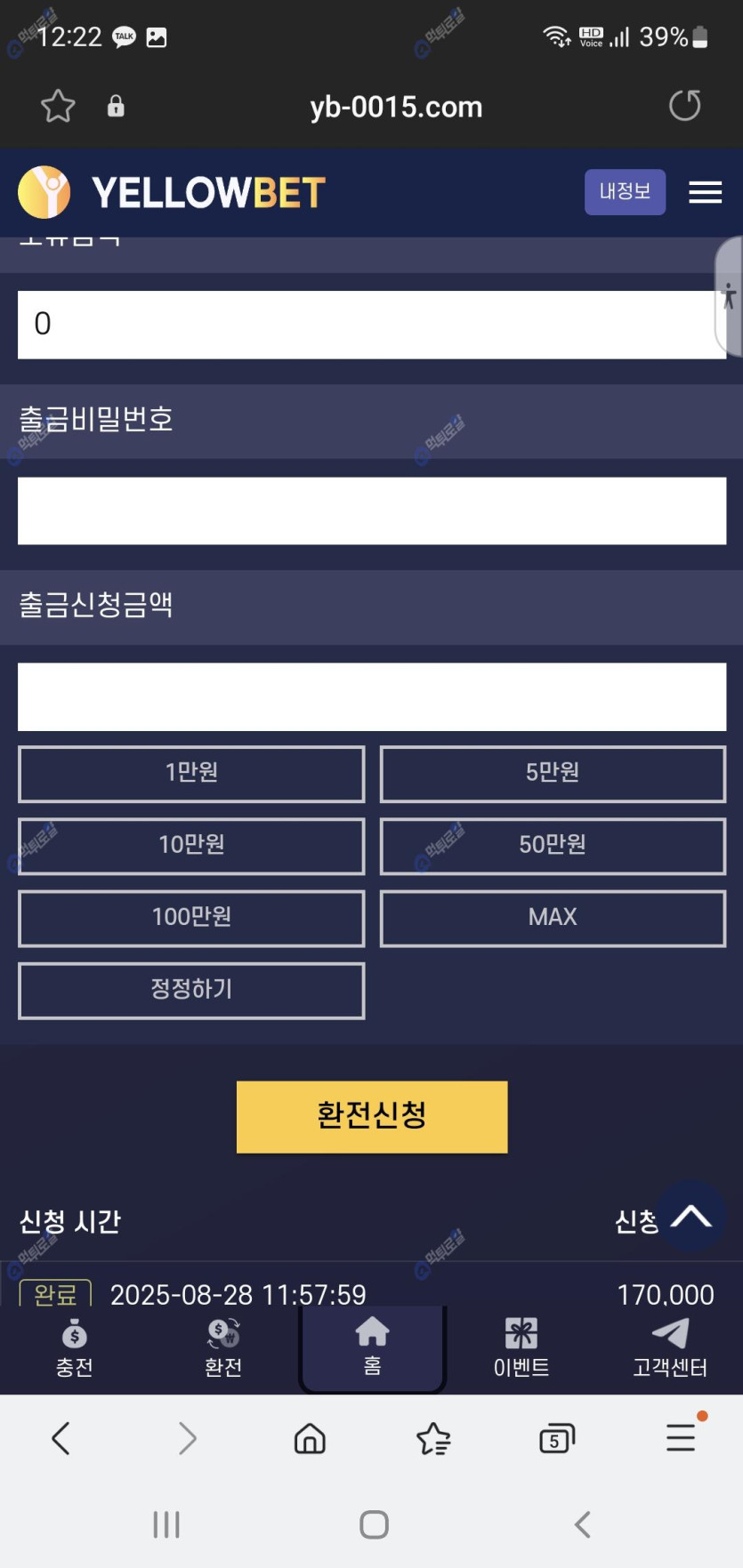Select the 10만원 amount button
This screenshot has height=1568, width=743.
point(191,845)
